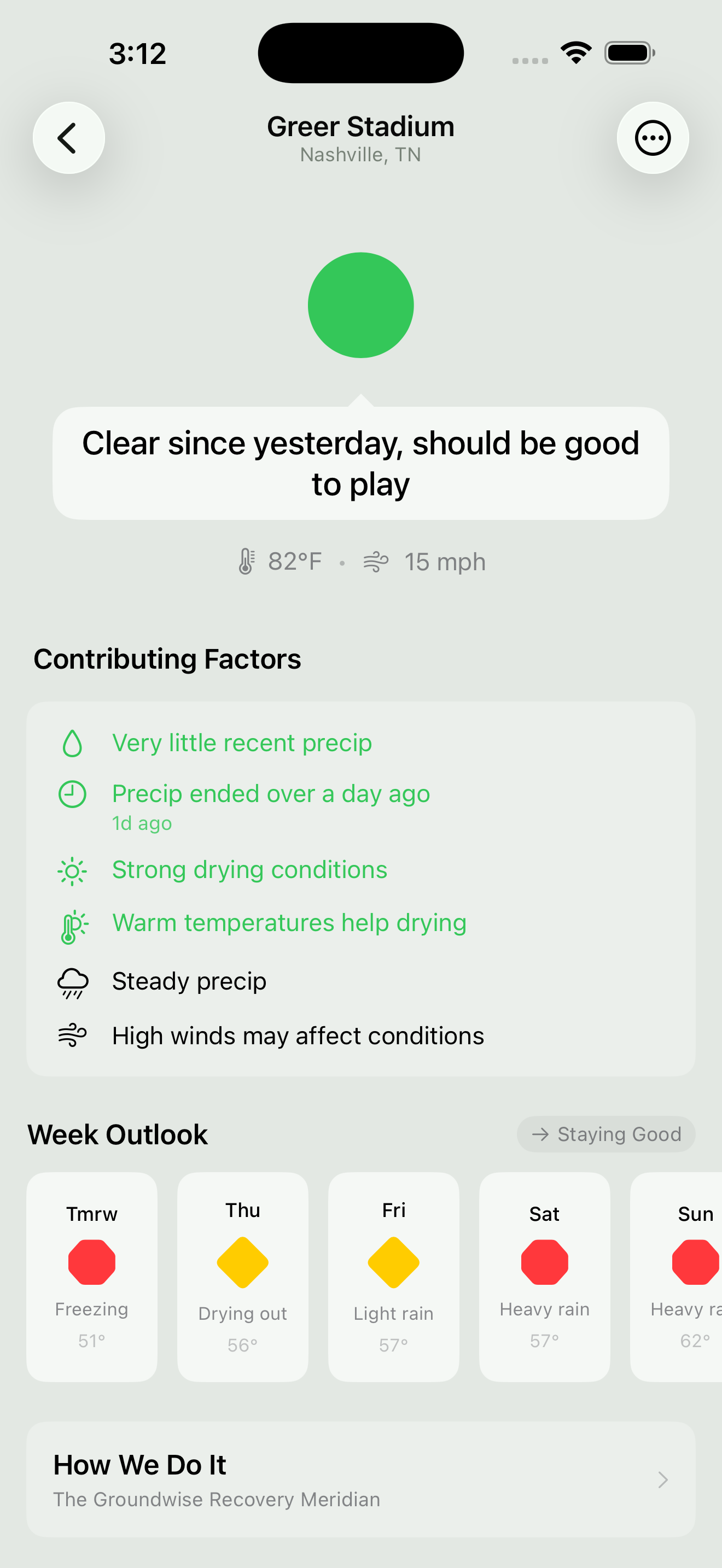The image size is (722, 1568).
Task: Click the clock icon beside precip ended
Action: (72, 793)
